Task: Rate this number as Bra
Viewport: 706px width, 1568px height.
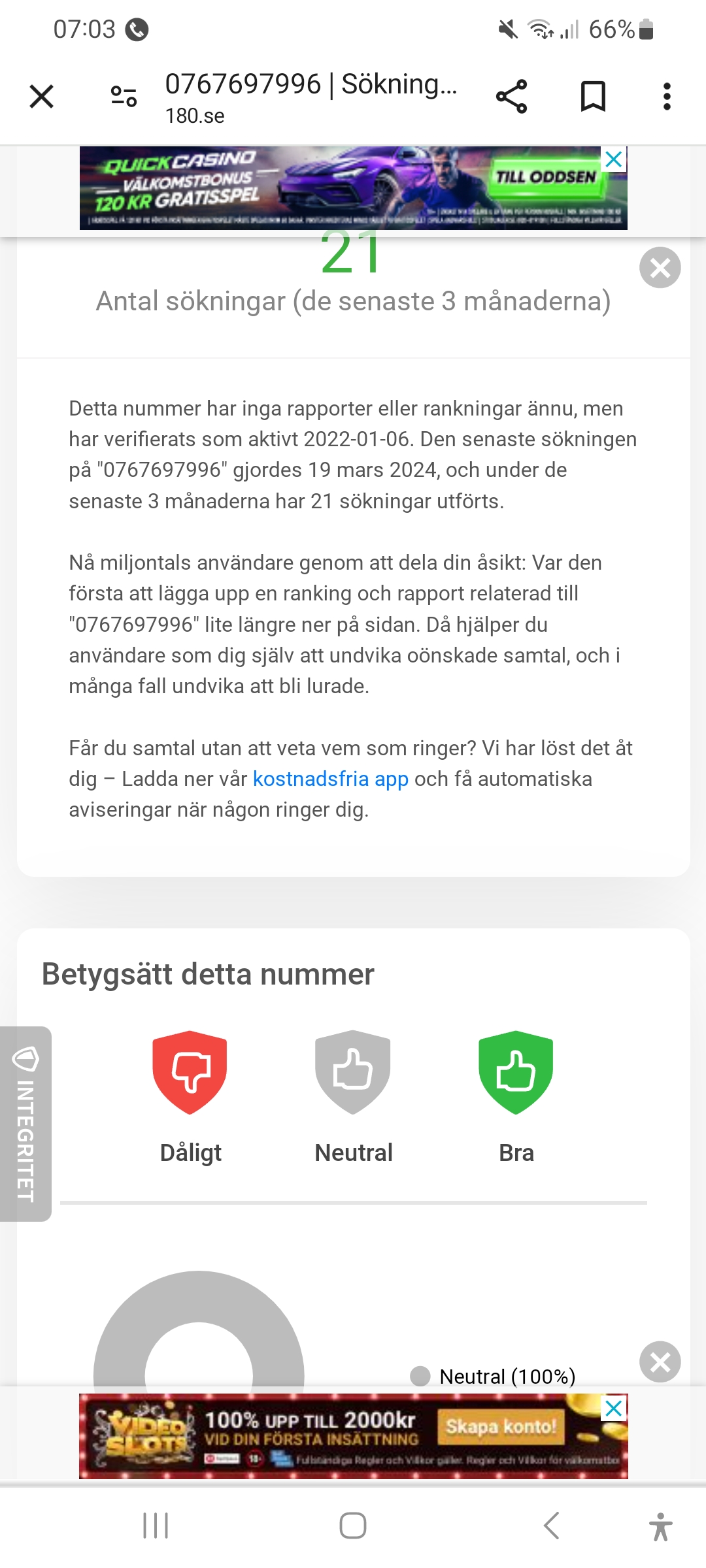Action: (x=516, y=1073)
